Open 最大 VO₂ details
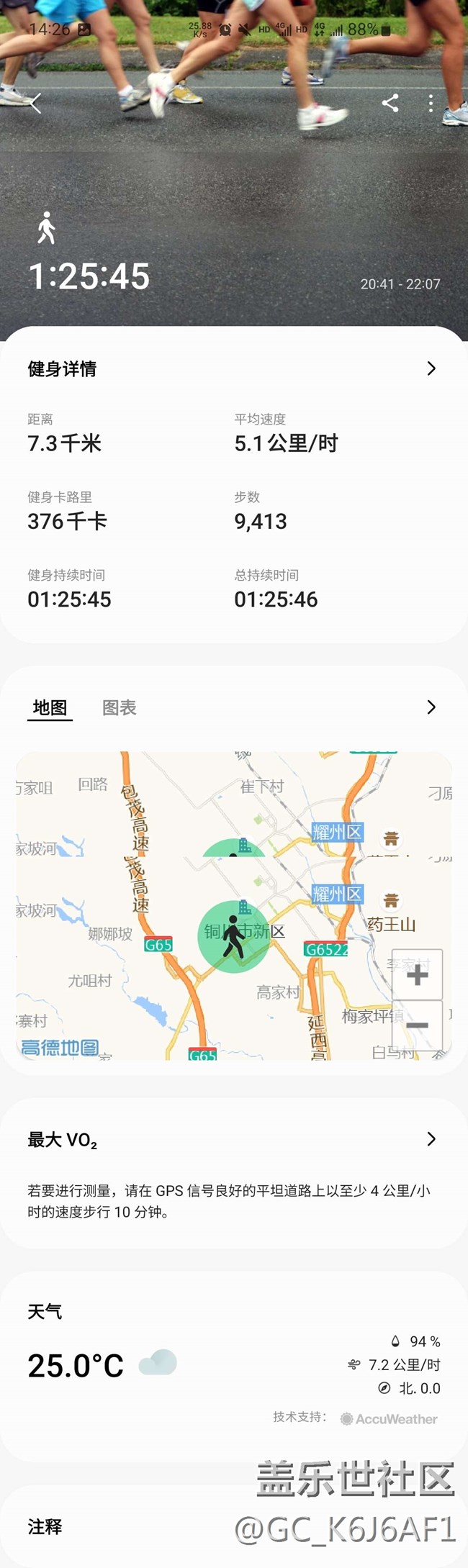This screenshot has width=468, height=1568. 431,1139
